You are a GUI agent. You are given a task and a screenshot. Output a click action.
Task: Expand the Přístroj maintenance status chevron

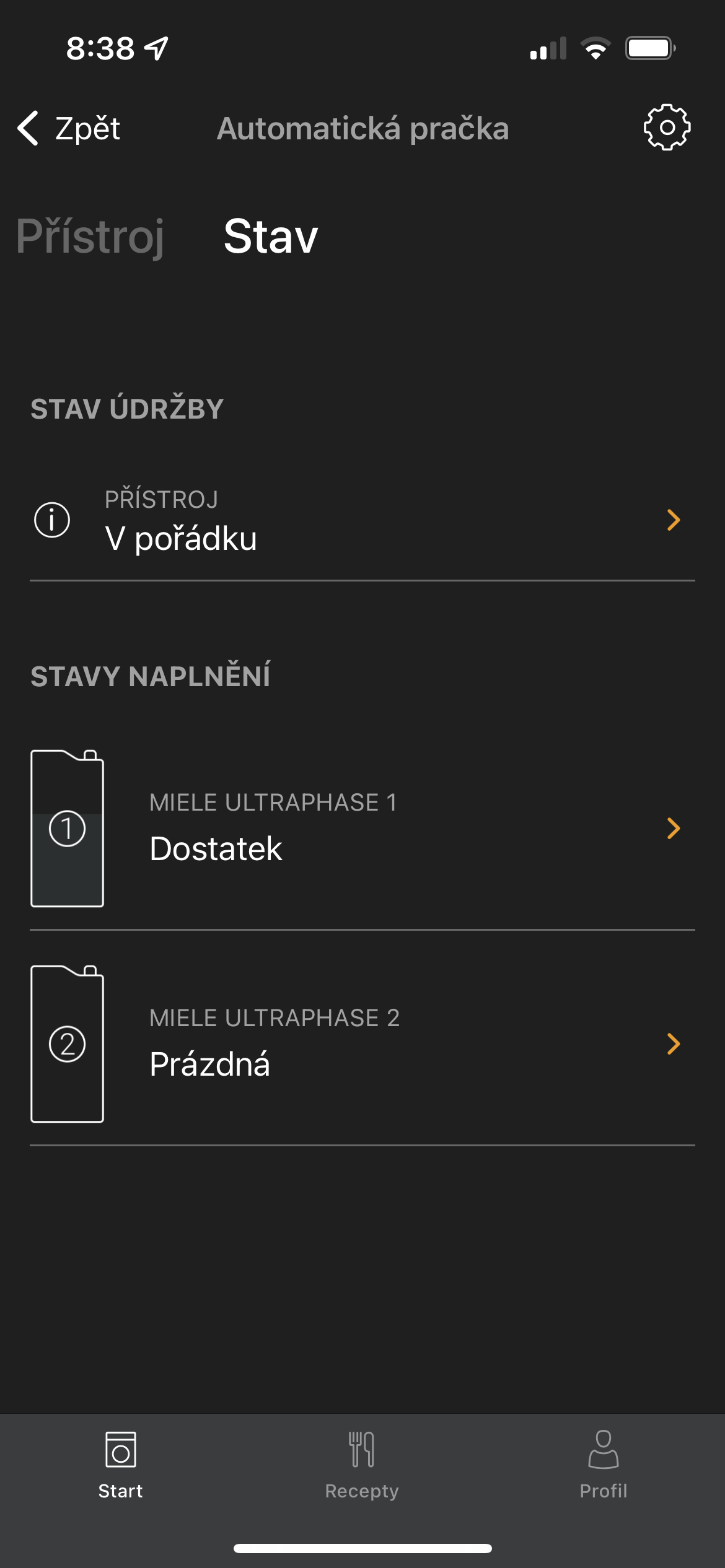pyautogui.click(x=674, y=520)
